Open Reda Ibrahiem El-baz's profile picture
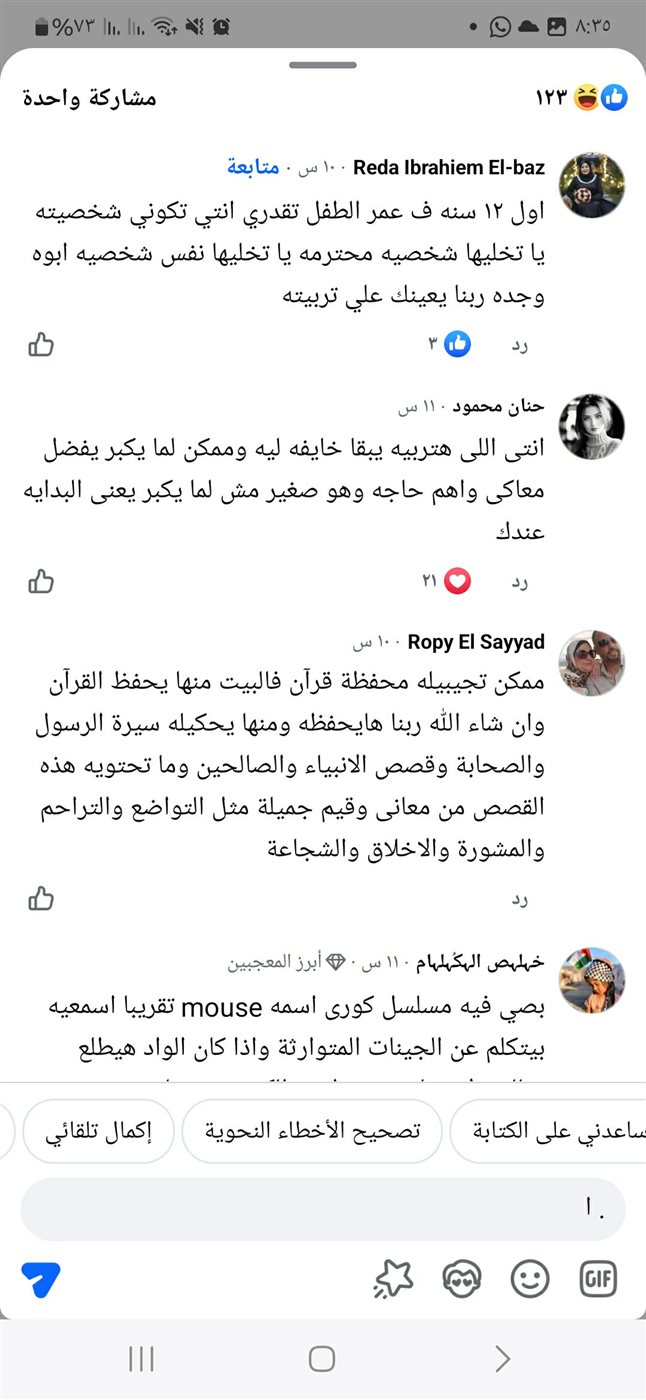 pos(591,186)
